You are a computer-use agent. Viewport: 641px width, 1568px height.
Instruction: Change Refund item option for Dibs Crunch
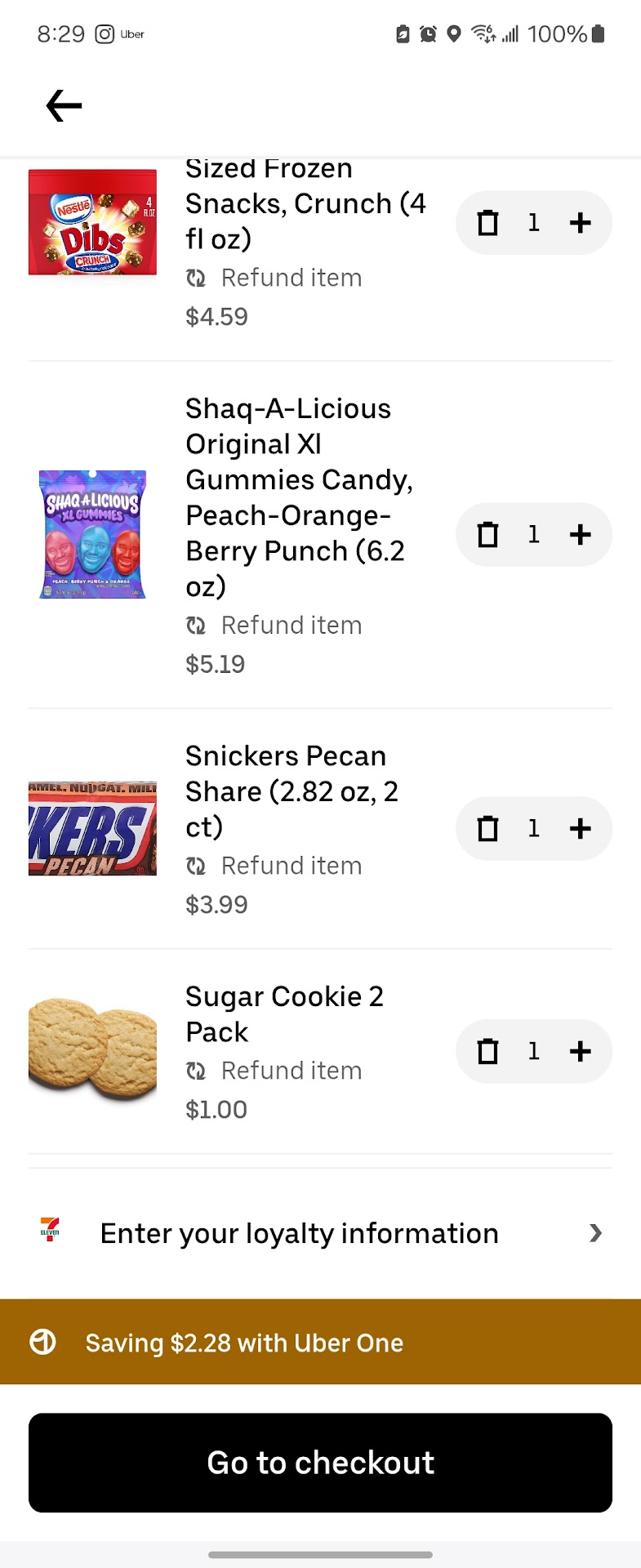pos(274,278)
